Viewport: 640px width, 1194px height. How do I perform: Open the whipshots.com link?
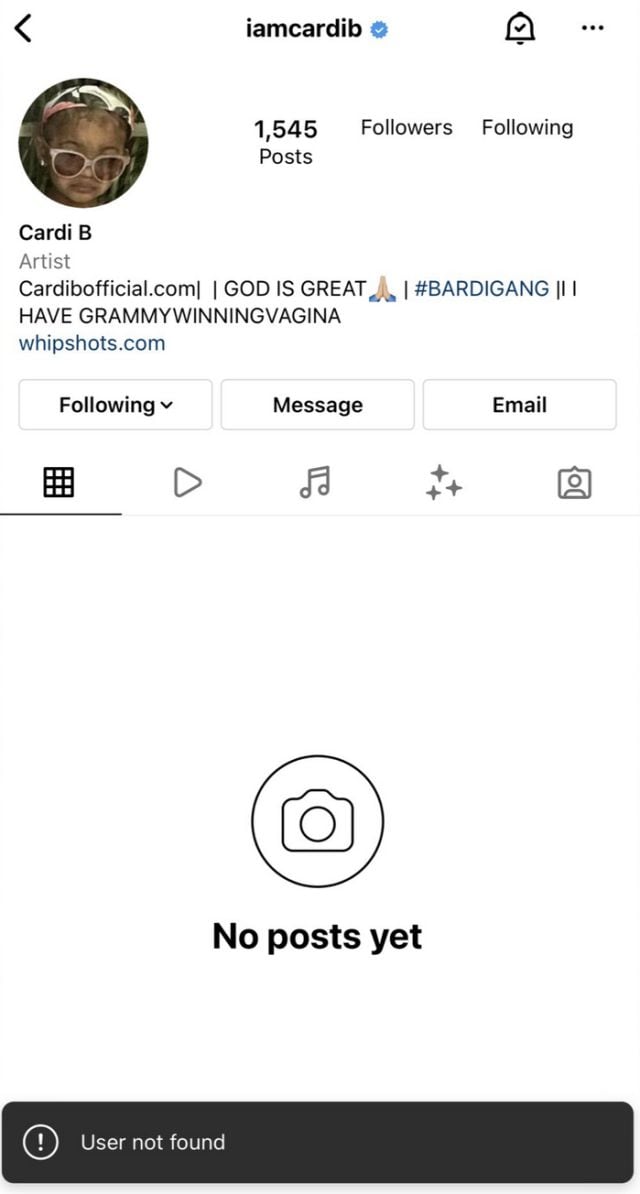pos(92,343)
